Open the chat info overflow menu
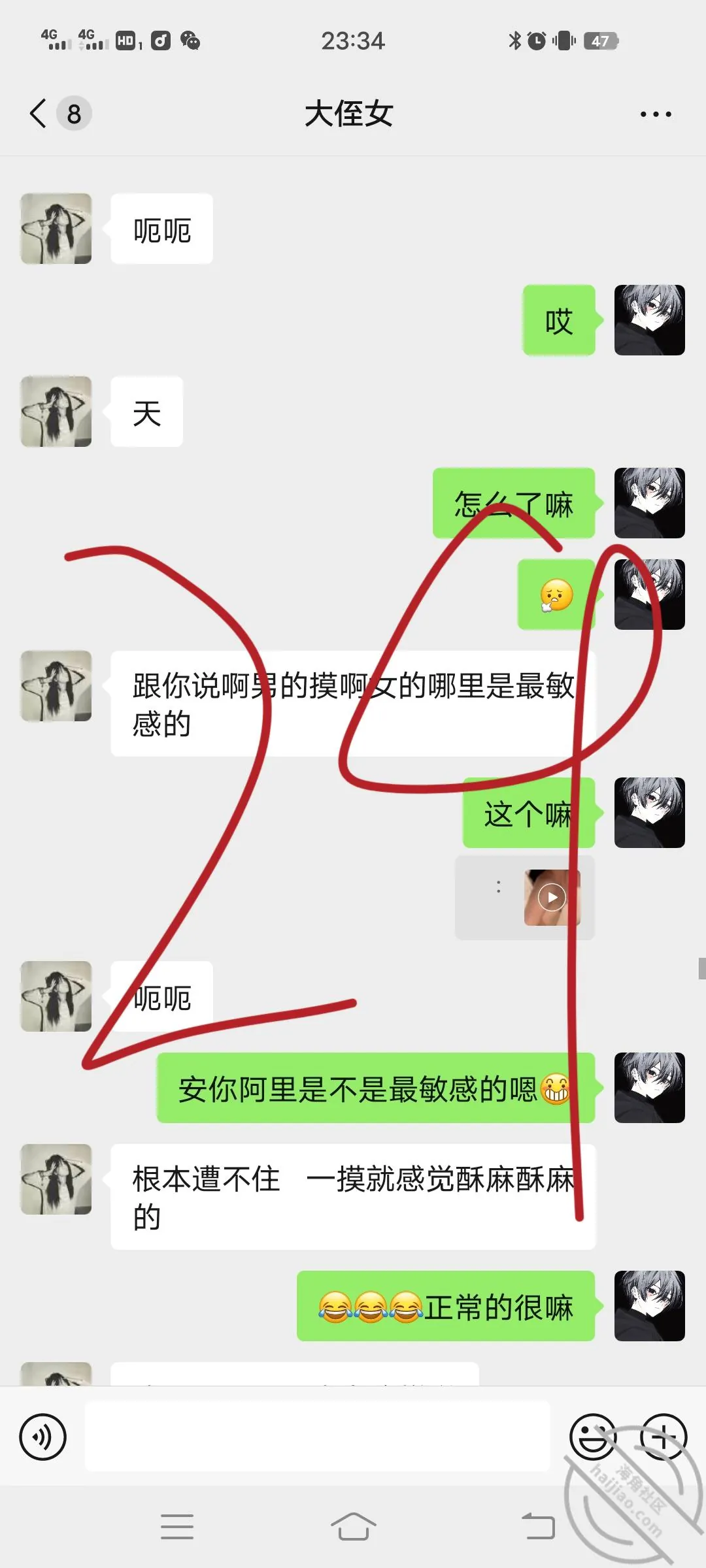Image resolution: width=706 pixels, height=1568 pixels. [656, 114]
